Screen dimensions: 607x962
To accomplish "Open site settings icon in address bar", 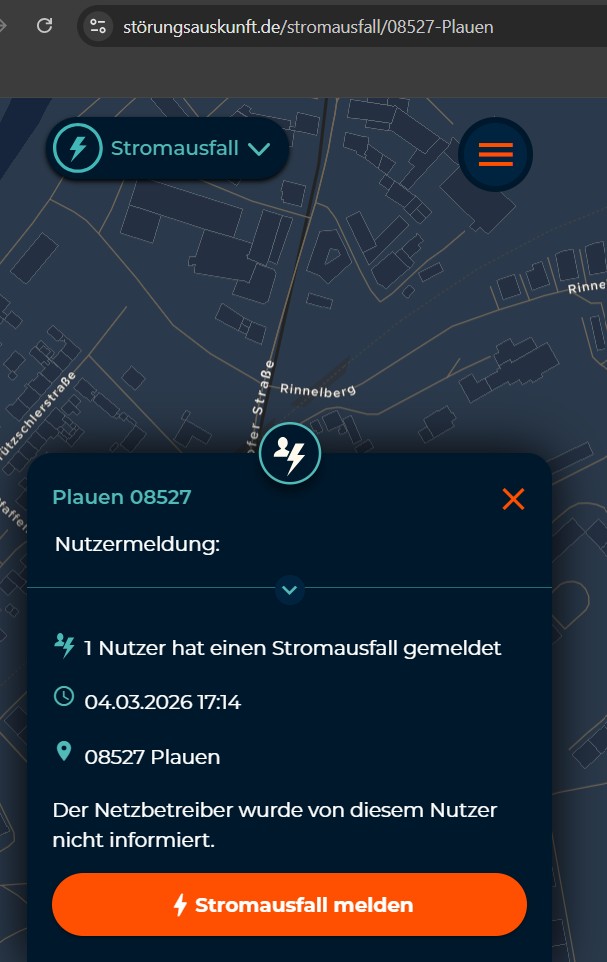I will pyautogui.click(x=97, y=27).
